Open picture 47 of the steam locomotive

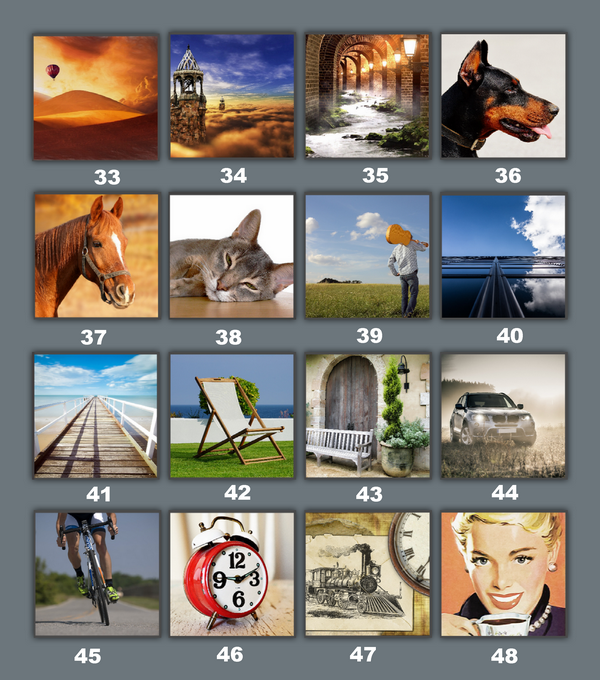point(367,574)
